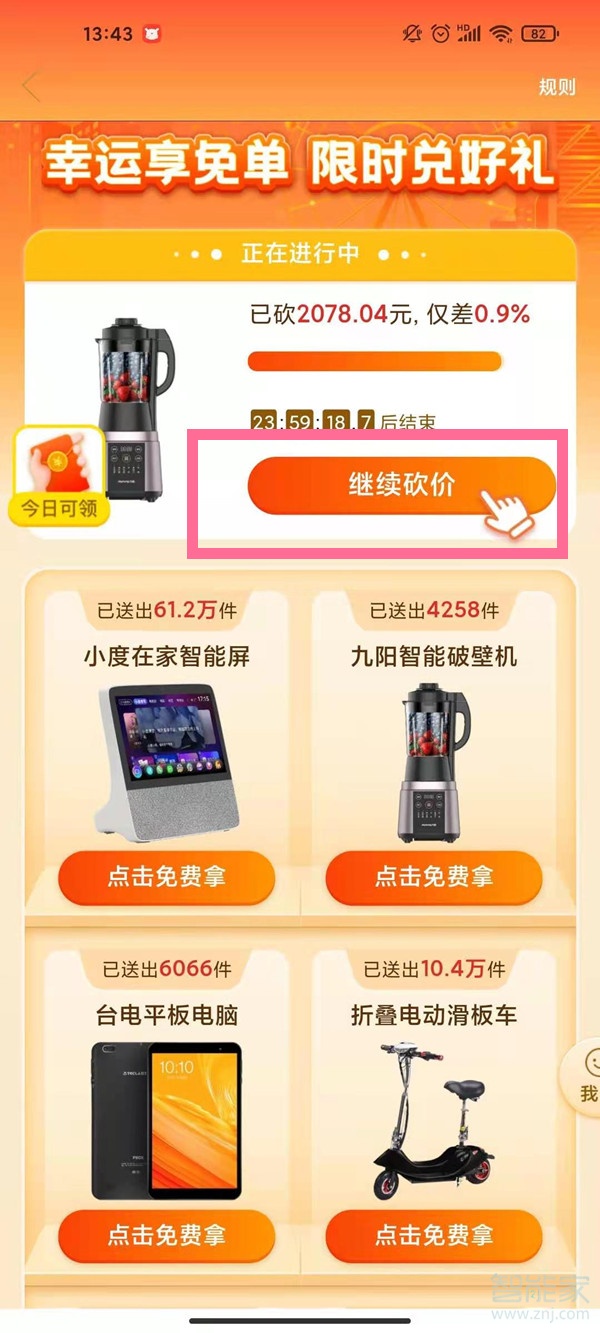
Task: Tap 点击免费拿 under 小度在家智能屏
Action: (166, 877)
